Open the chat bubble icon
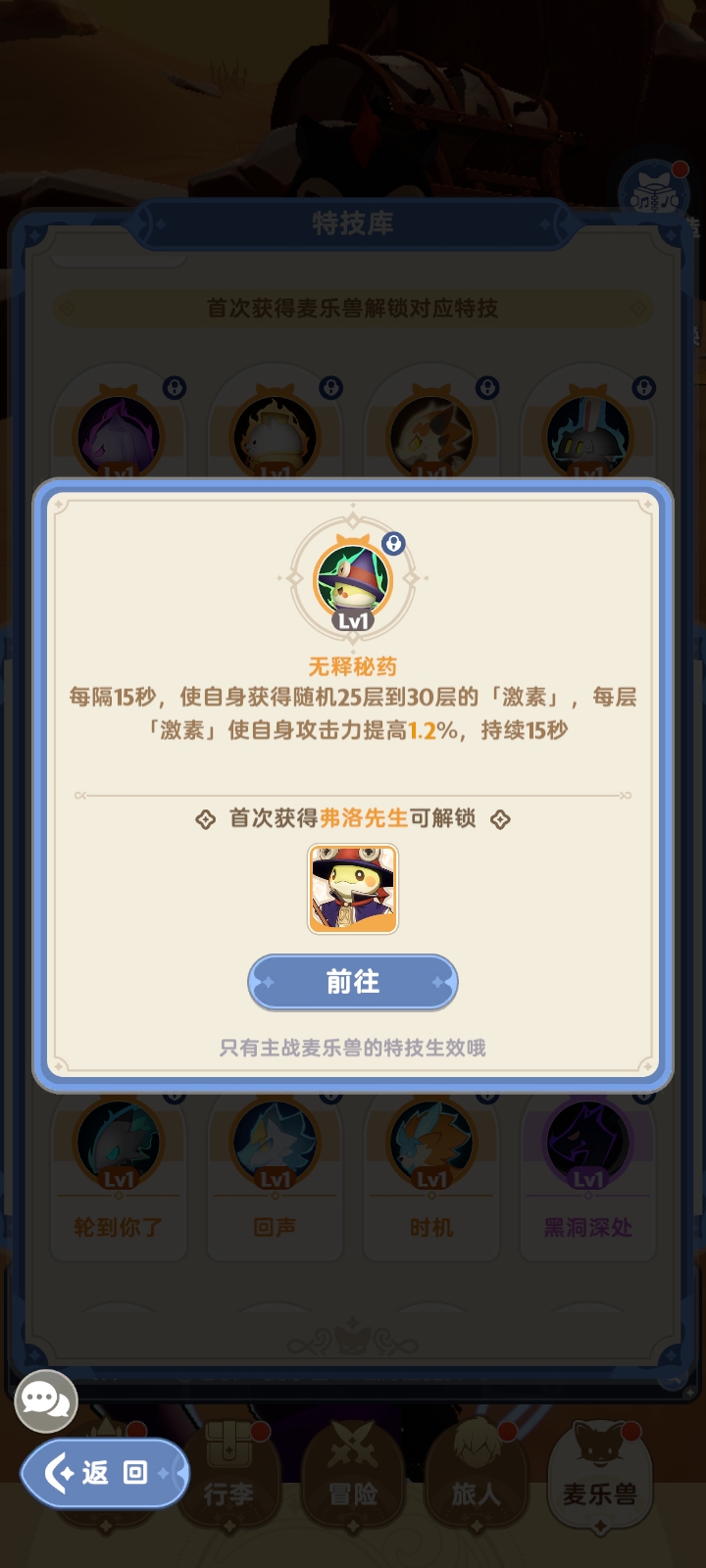The height and width of the screenshot is (1568, 706). (46, 1400)
